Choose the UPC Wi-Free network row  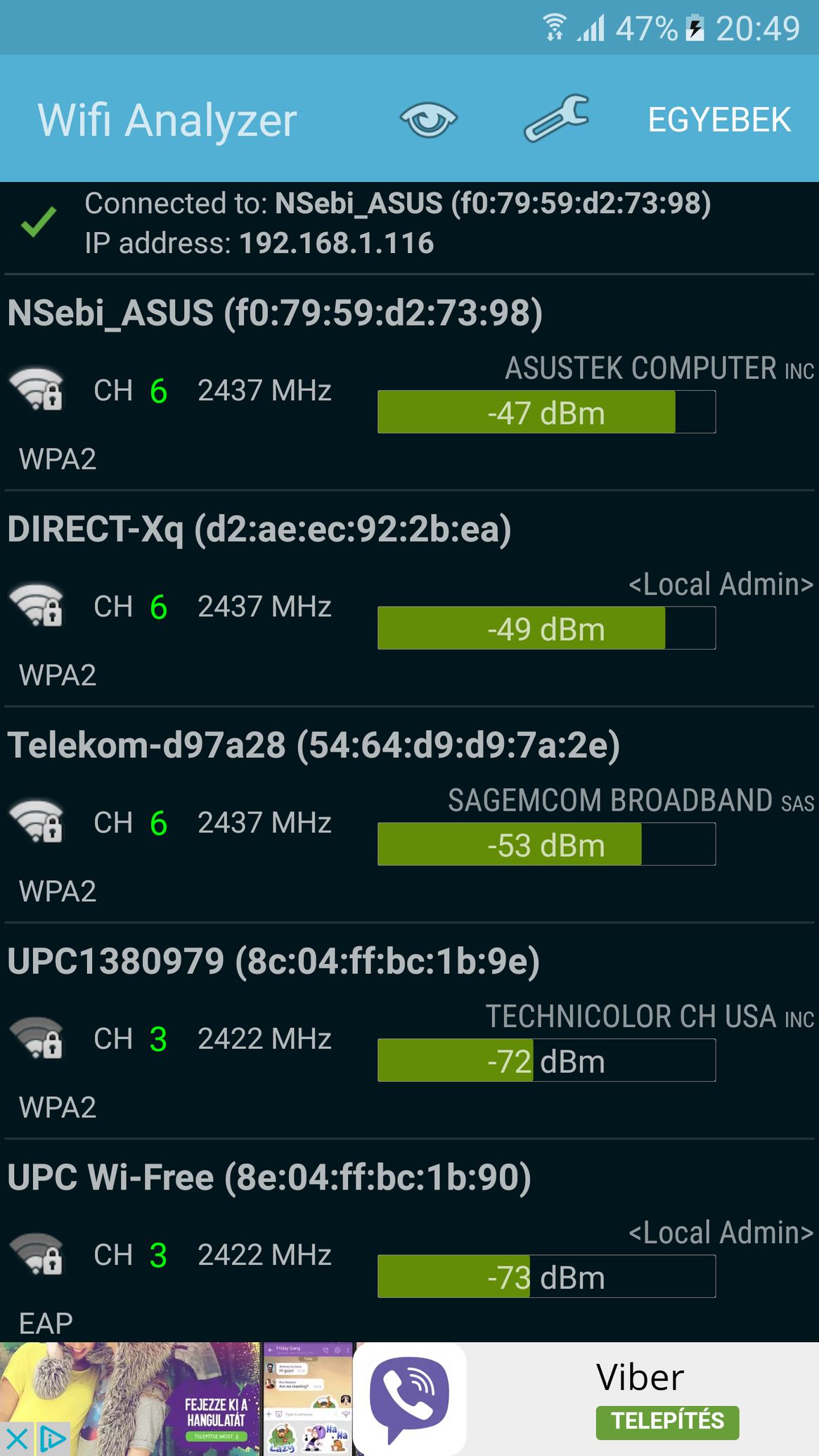coord(409,1241)
